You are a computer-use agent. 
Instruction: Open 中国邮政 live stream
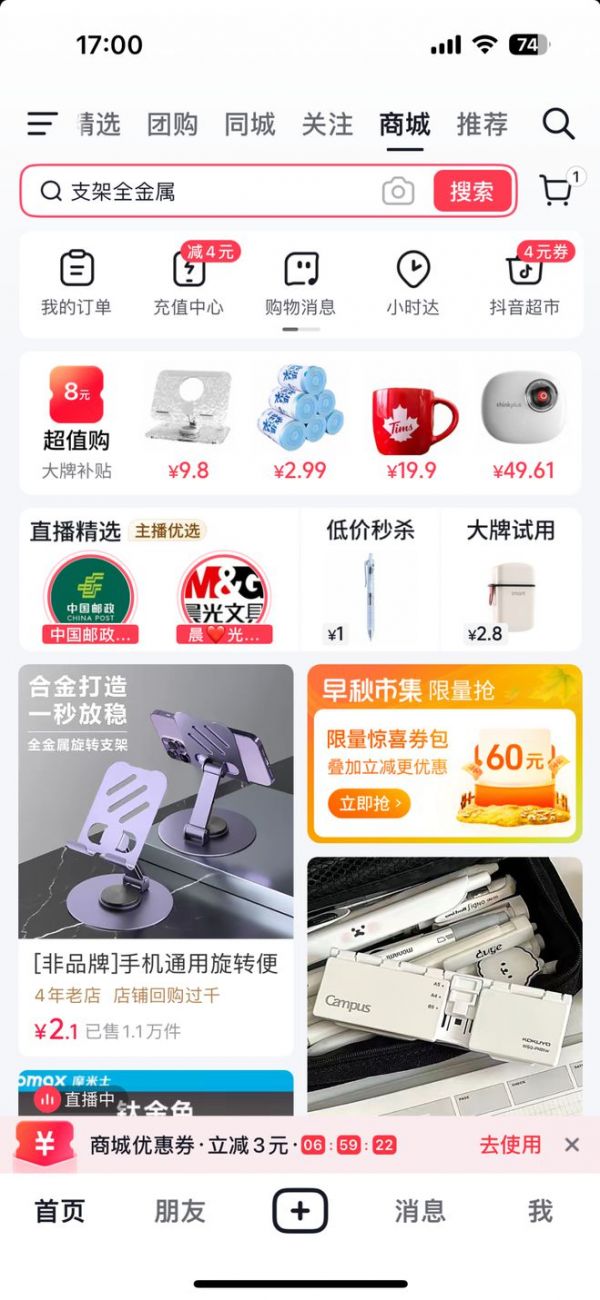click(x=91, y=596)
